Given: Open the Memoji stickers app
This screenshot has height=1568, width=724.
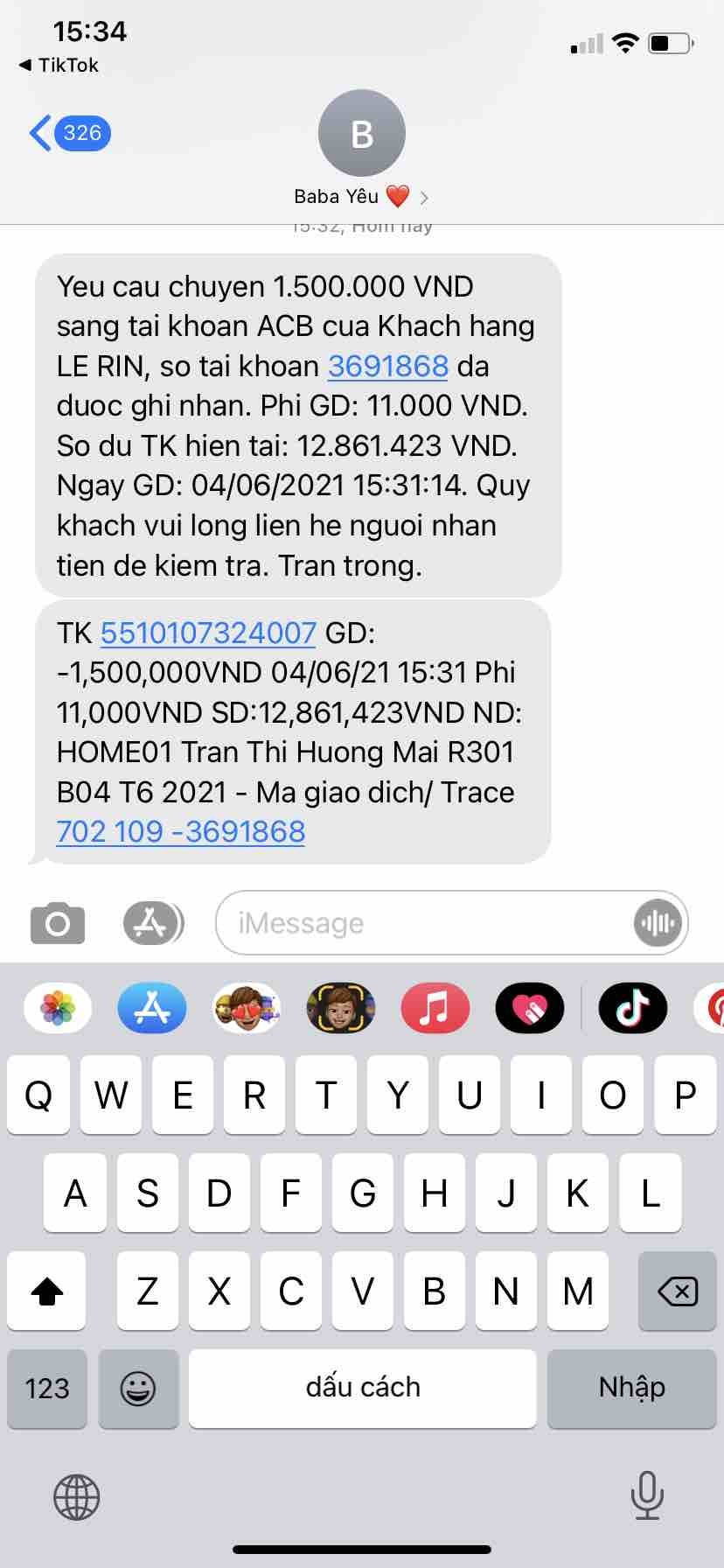Looking at the screenshot, I should coord(341,1008).
